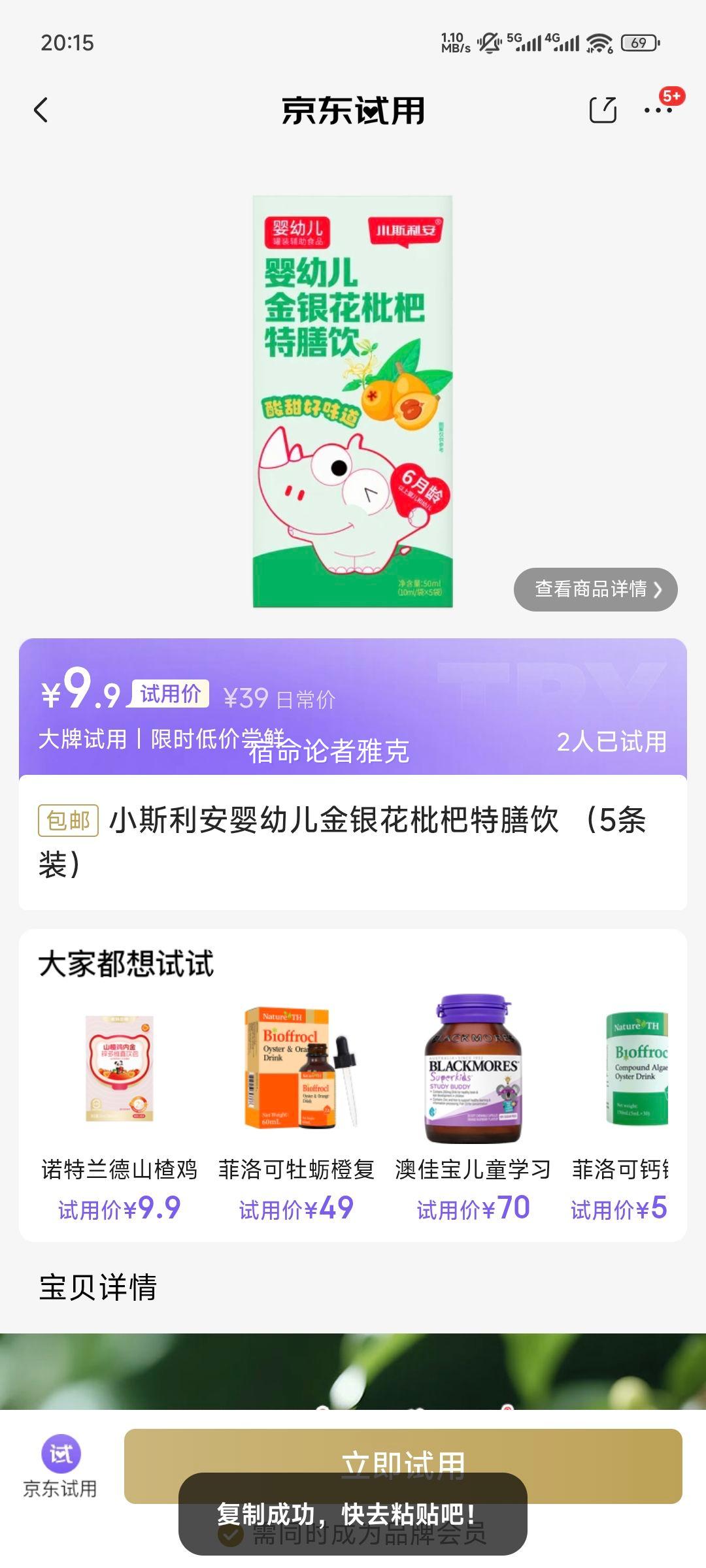Share this trial product

pyautogui.click(x=602, y=110)
